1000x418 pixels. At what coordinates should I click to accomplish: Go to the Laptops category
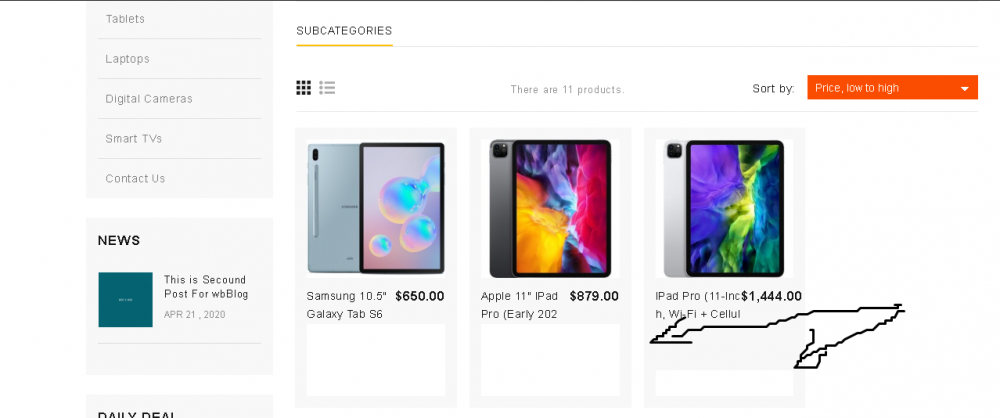click(x=127, y=59)
